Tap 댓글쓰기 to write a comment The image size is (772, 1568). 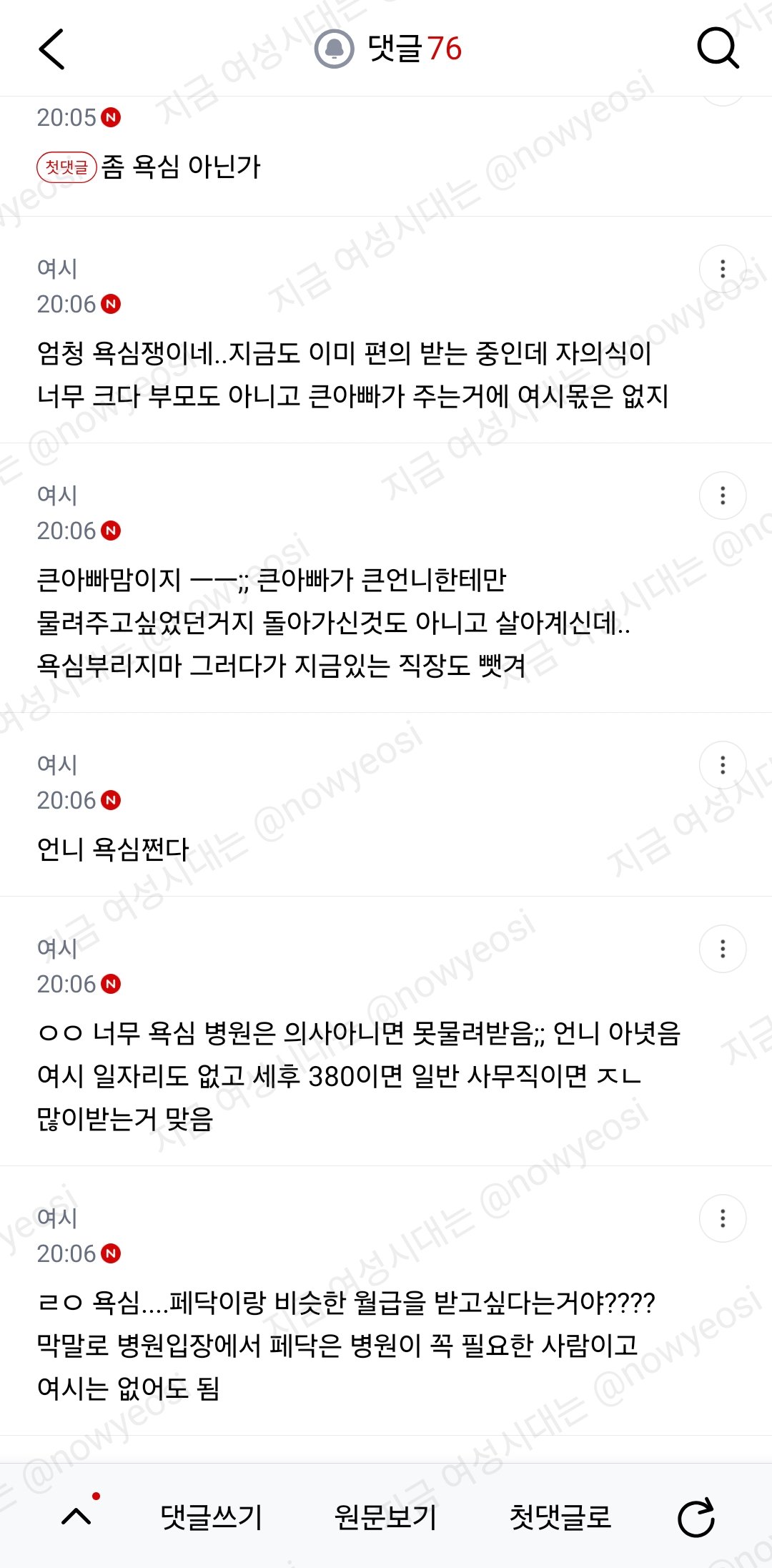tap(211, 1516)
